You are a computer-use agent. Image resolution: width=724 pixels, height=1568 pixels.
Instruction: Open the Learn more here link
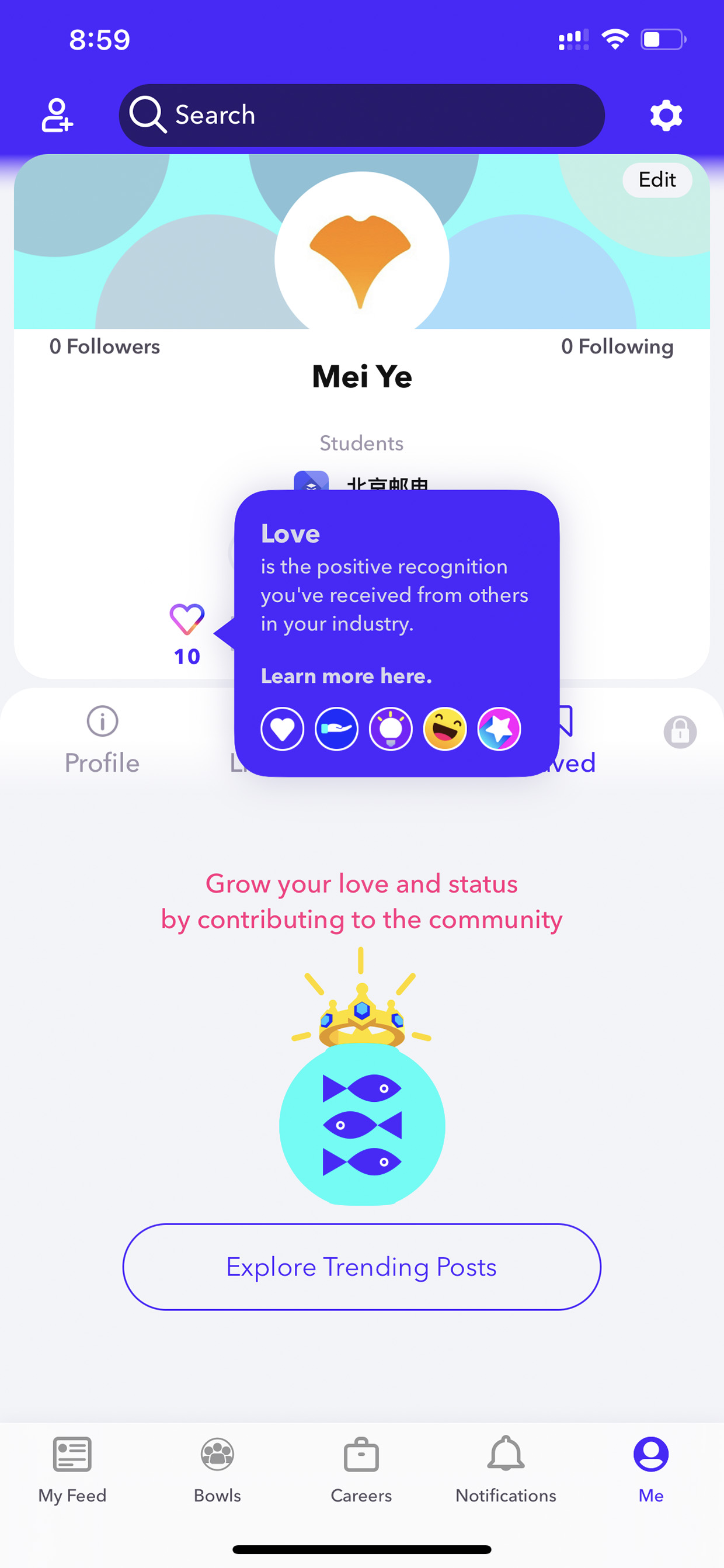click(x=346, y=676)
